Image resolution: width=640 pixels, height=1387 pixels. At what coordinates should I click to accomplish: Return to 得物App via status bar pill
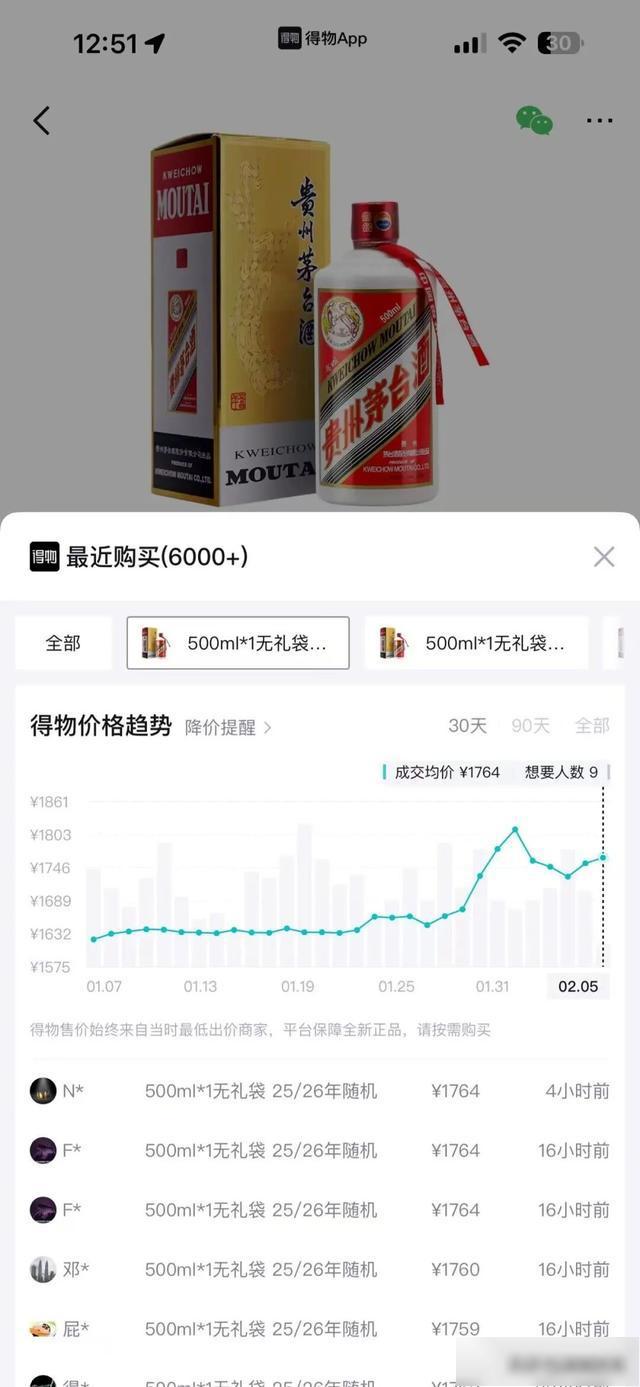[322, 39]
